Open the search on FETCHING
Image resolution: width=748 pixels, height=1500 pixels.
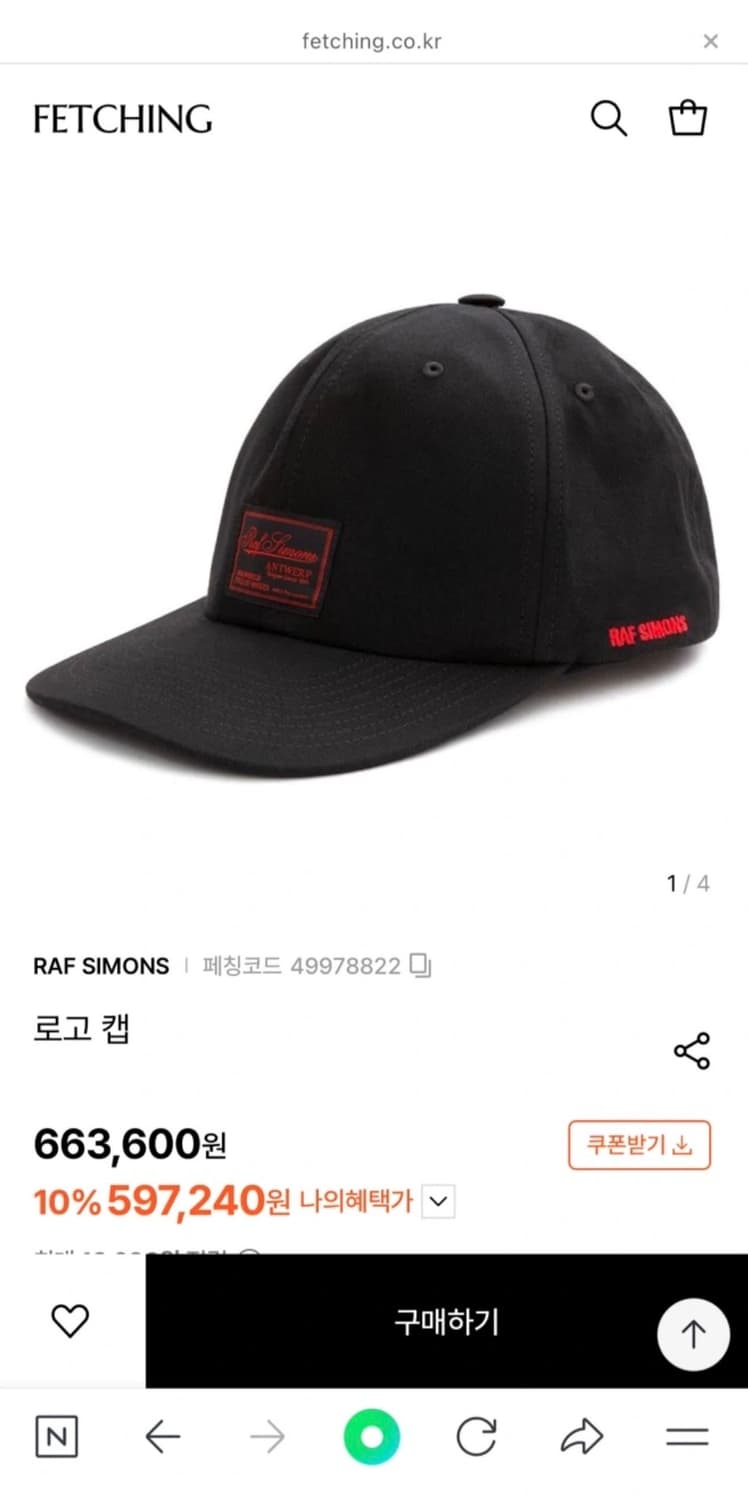click(608, 118)
